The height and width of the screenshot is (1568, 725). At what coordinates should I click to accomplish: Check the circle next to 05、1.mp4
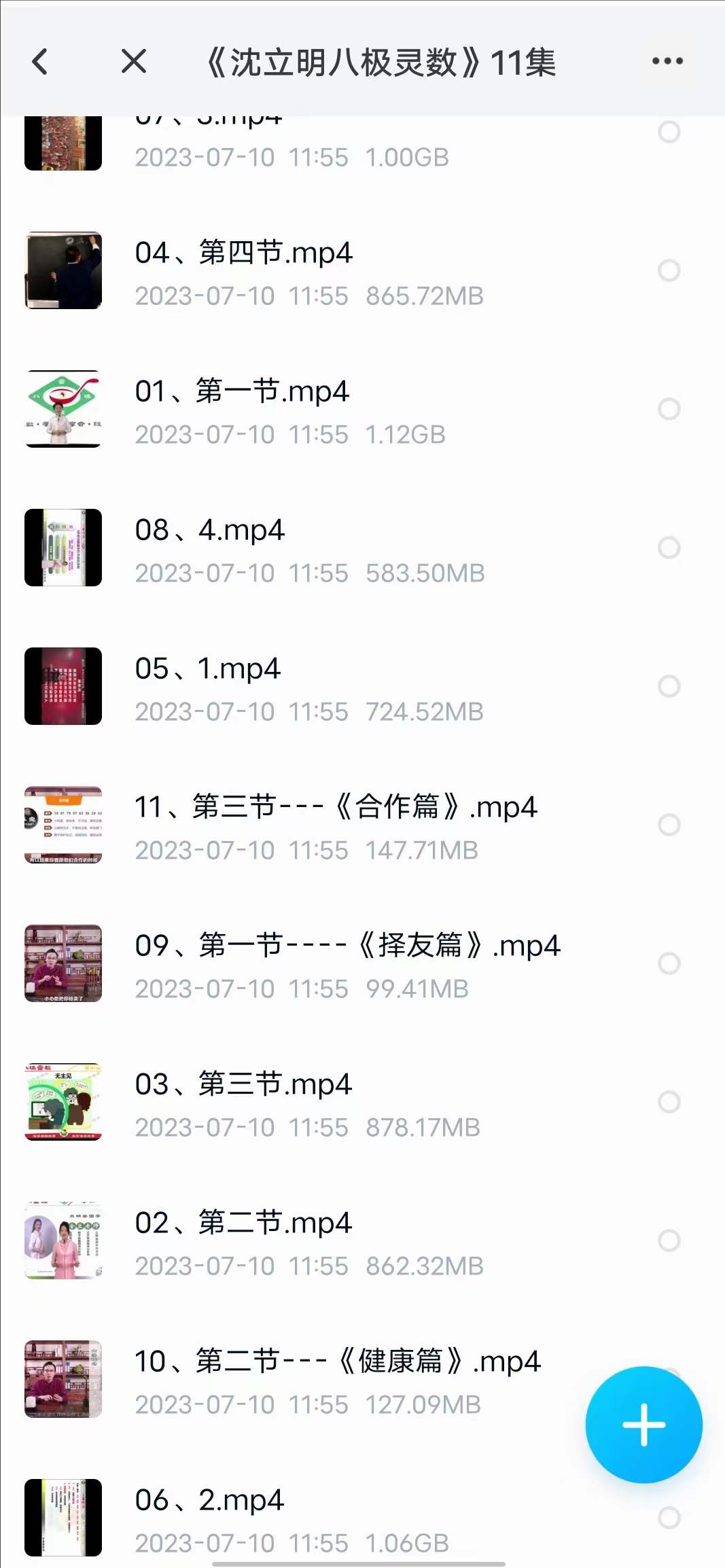click(x=669, y=686)
